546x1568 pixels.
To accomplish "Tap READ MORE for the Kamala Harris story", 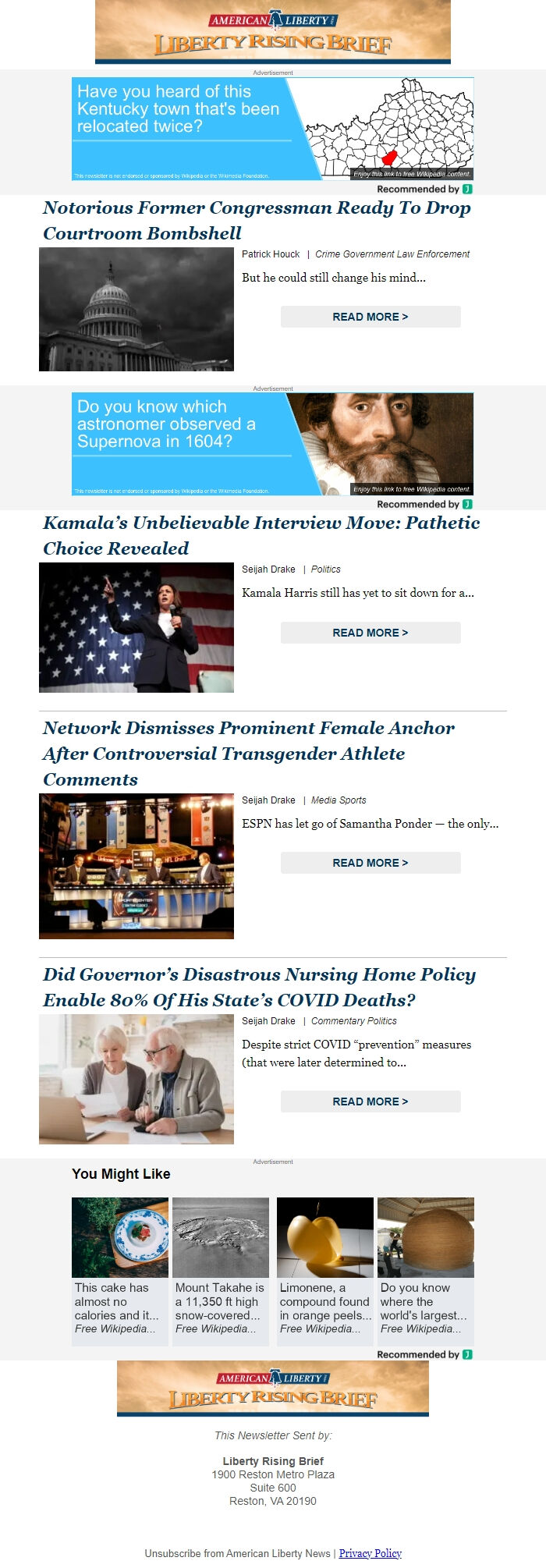I will 370,633.
